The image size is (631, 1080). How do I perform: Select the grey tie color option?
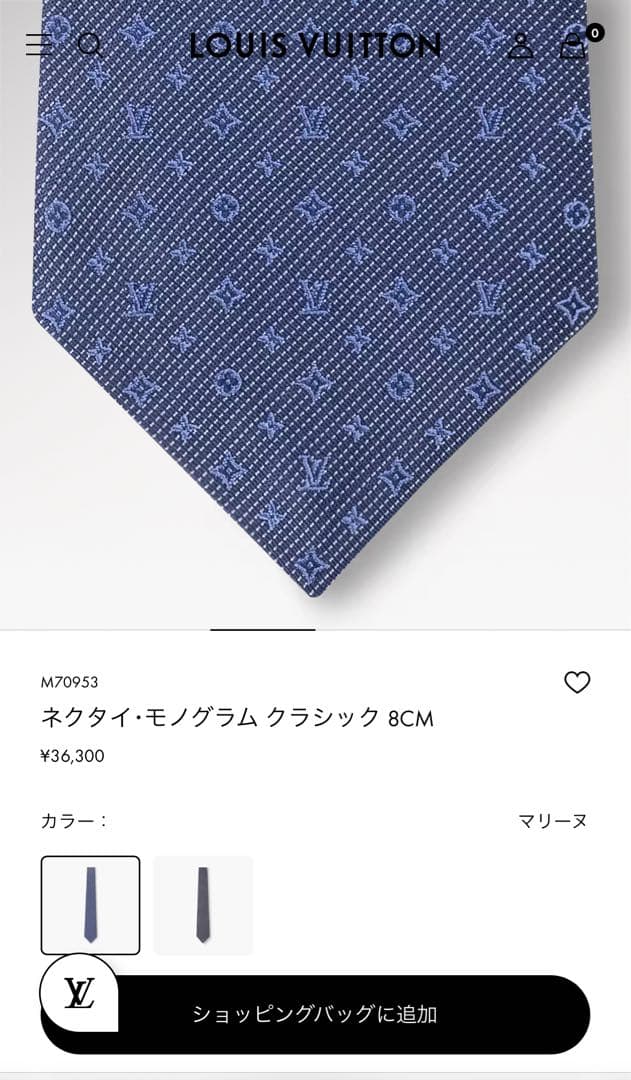[x=203, y=905]
